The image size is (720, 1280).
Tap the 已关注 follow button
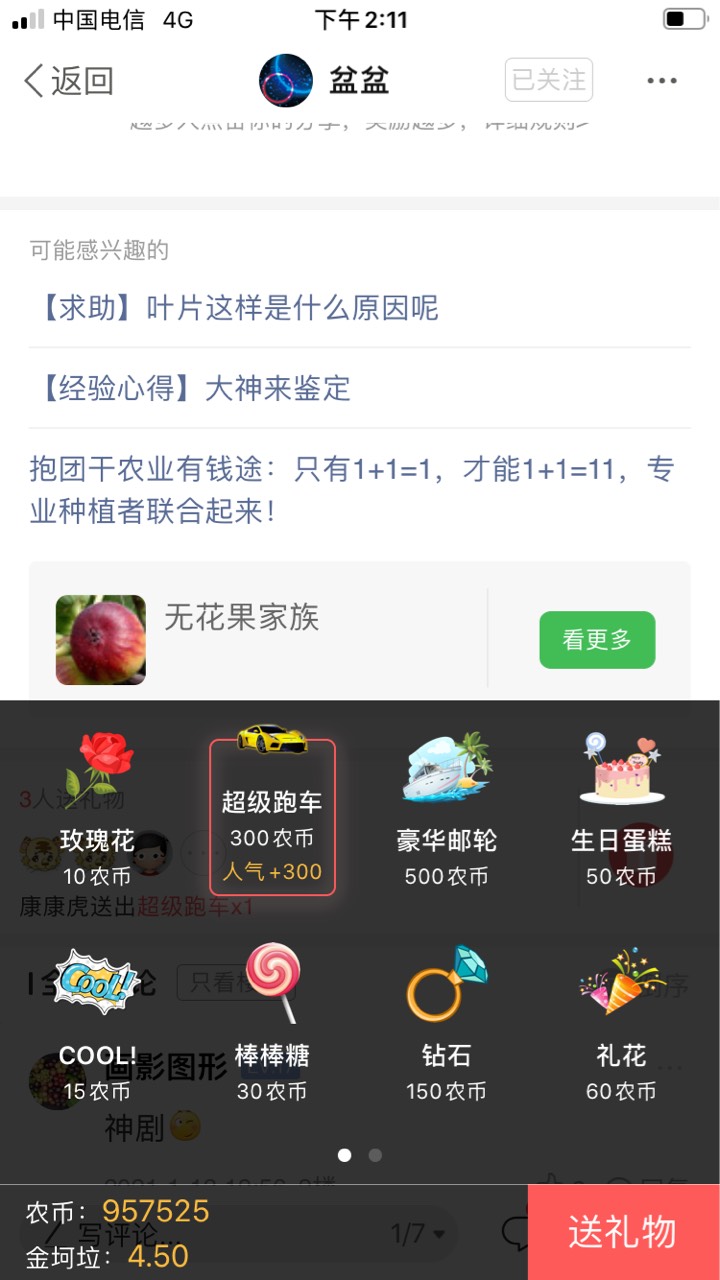549,80
